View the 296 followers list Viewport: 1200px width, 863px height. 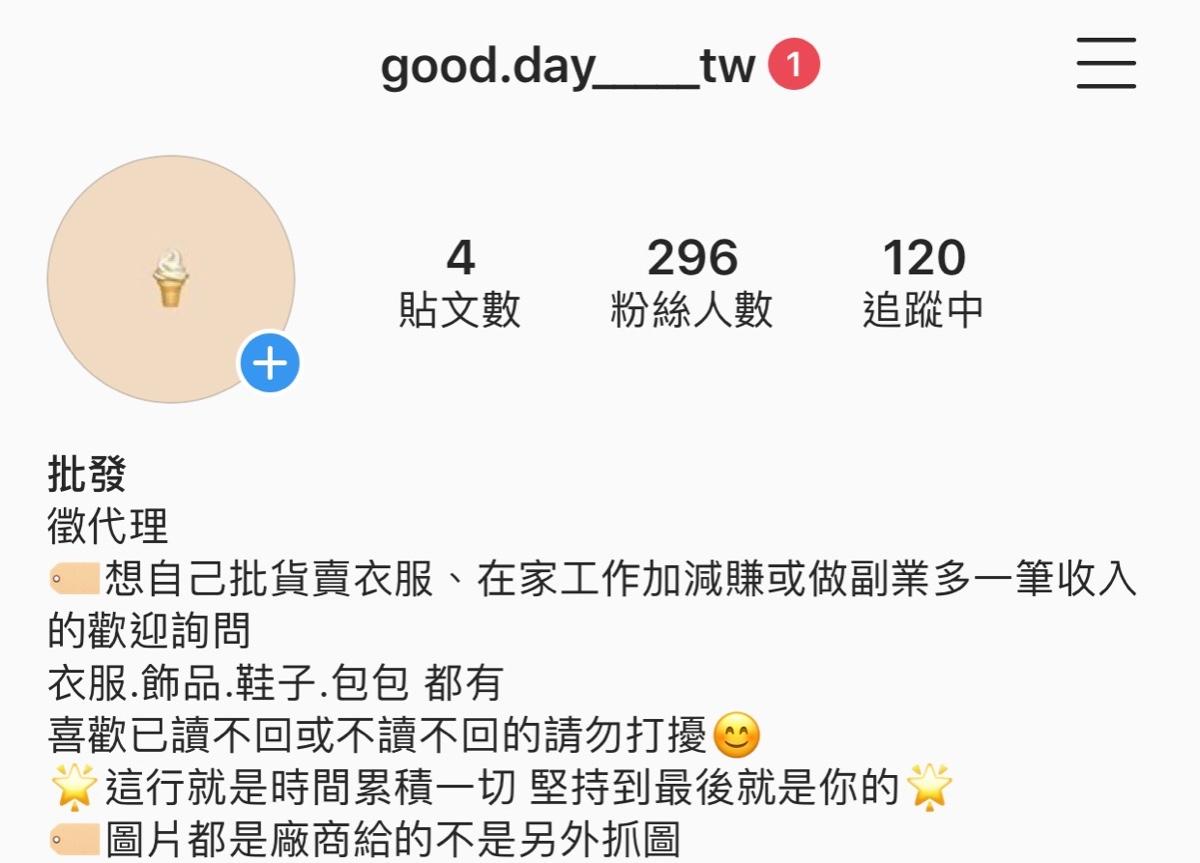point(692,284)
